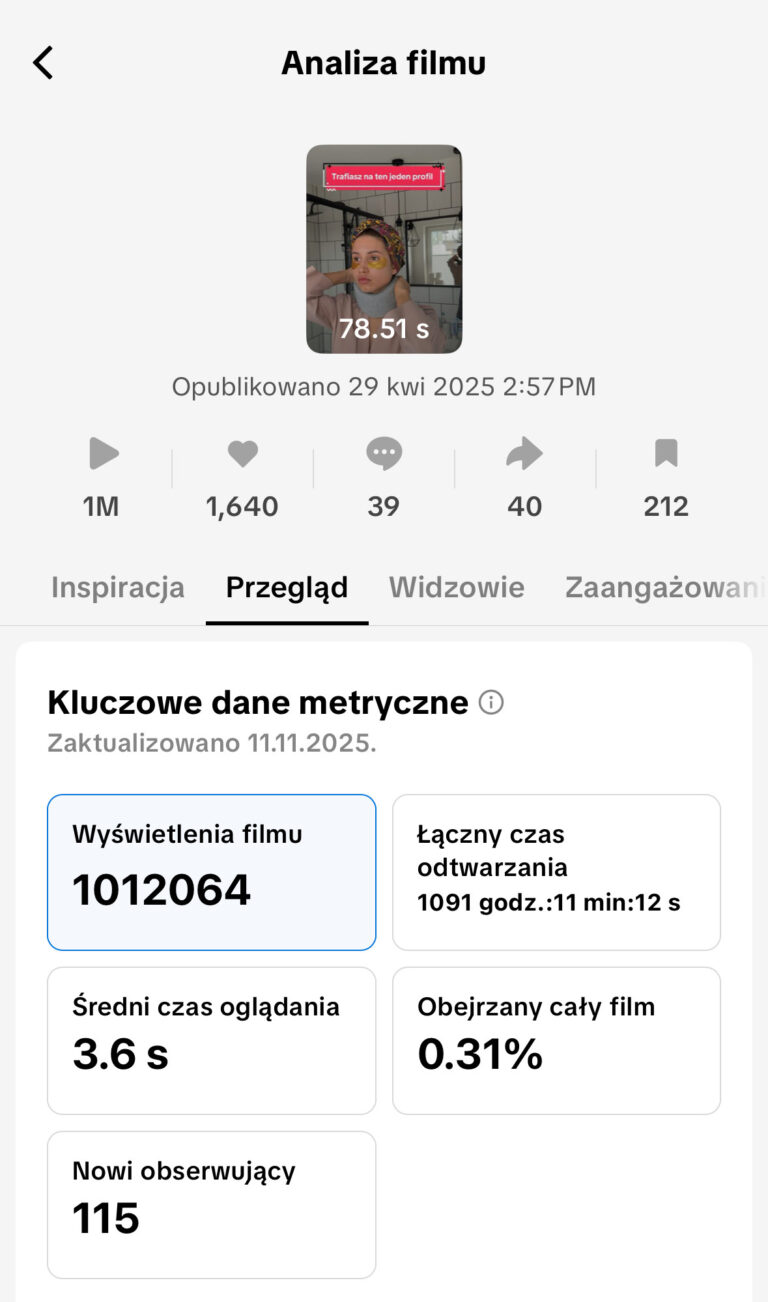Choose the Nowi obserwujący metric card

coord(212,1204)
